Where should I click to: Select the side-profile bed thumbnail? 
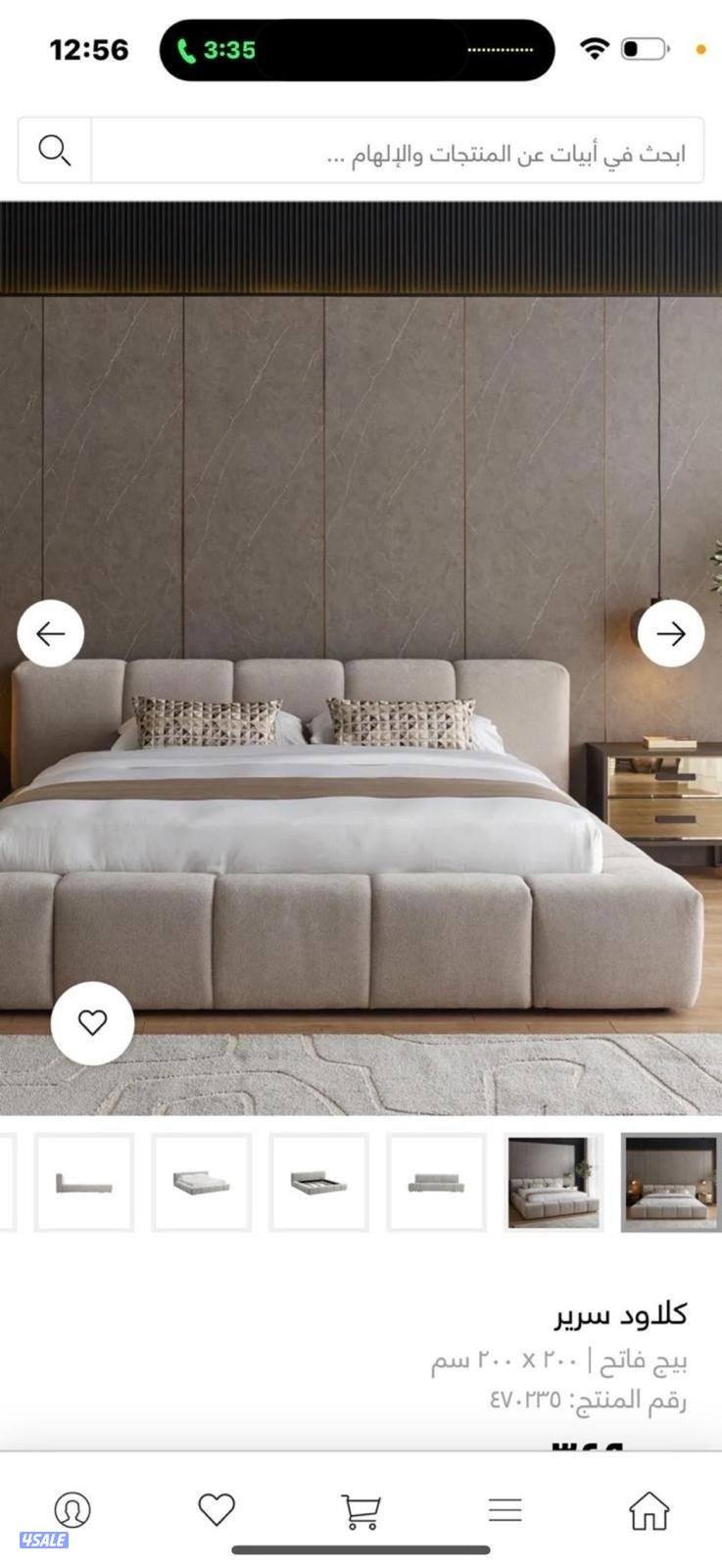[x=84, y=1183]
